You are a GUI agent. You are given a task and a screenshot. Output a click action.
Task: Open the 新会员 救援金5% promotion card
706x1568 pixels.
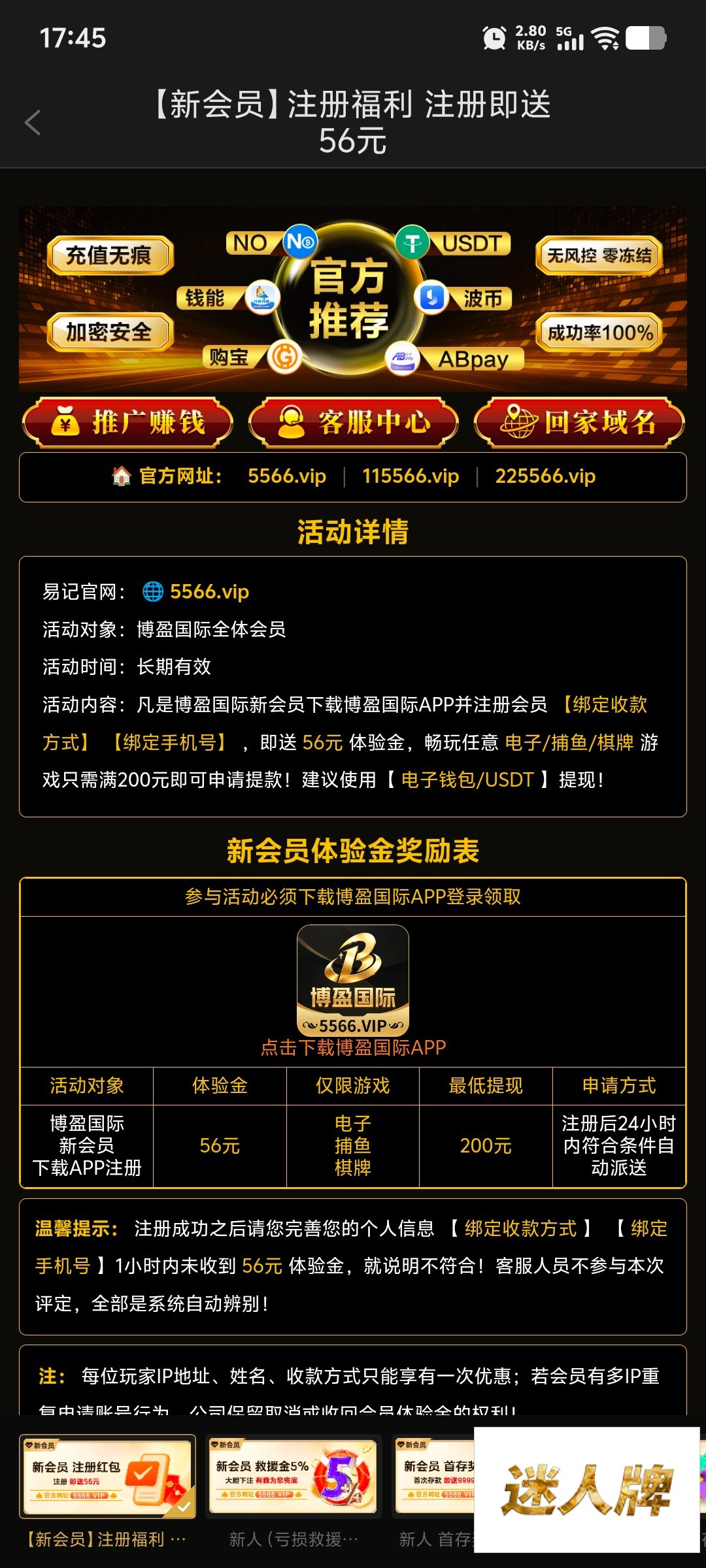pyautogui.click(x=294, y=1477)
